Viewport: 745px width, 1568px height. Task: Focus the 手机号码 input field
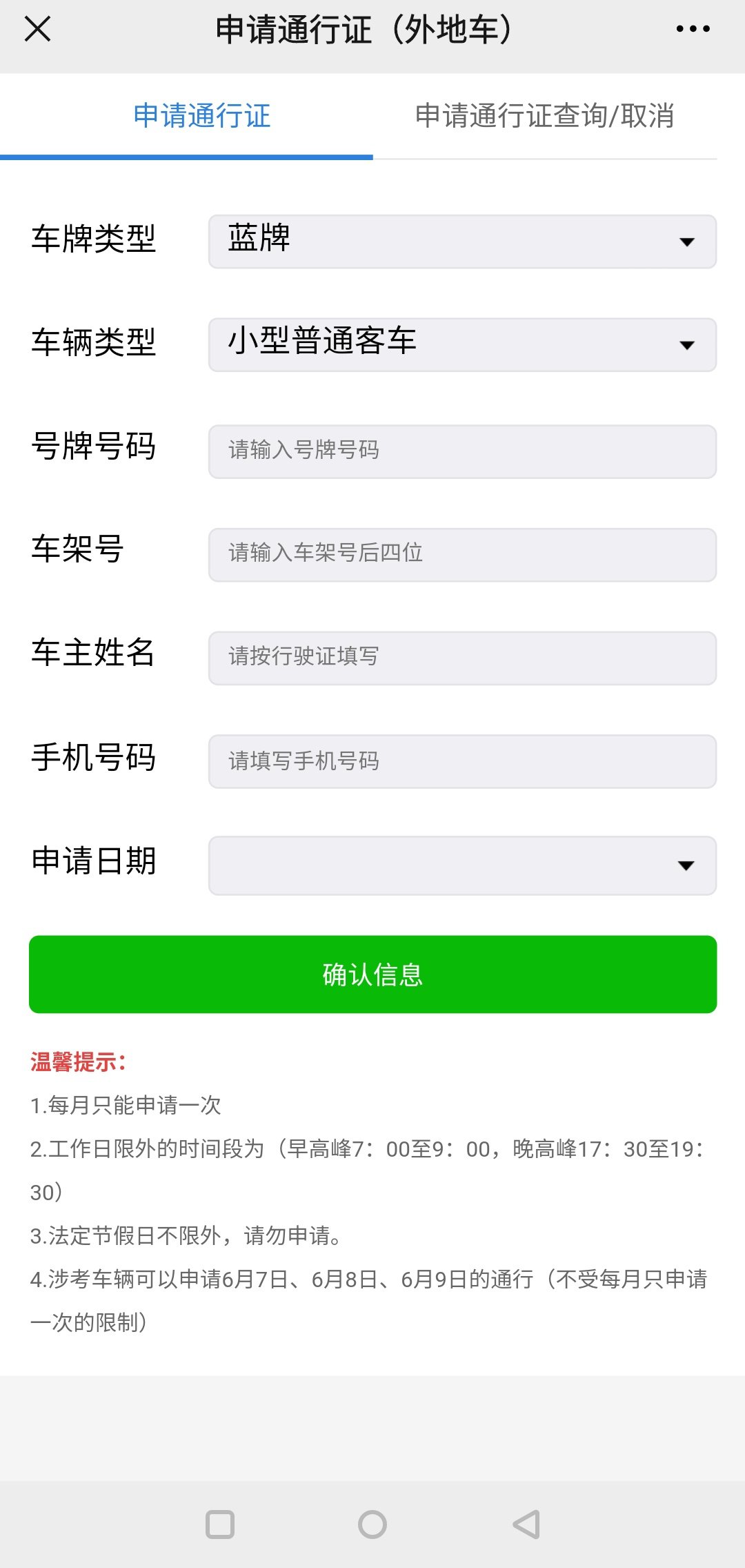pos(462,761)
